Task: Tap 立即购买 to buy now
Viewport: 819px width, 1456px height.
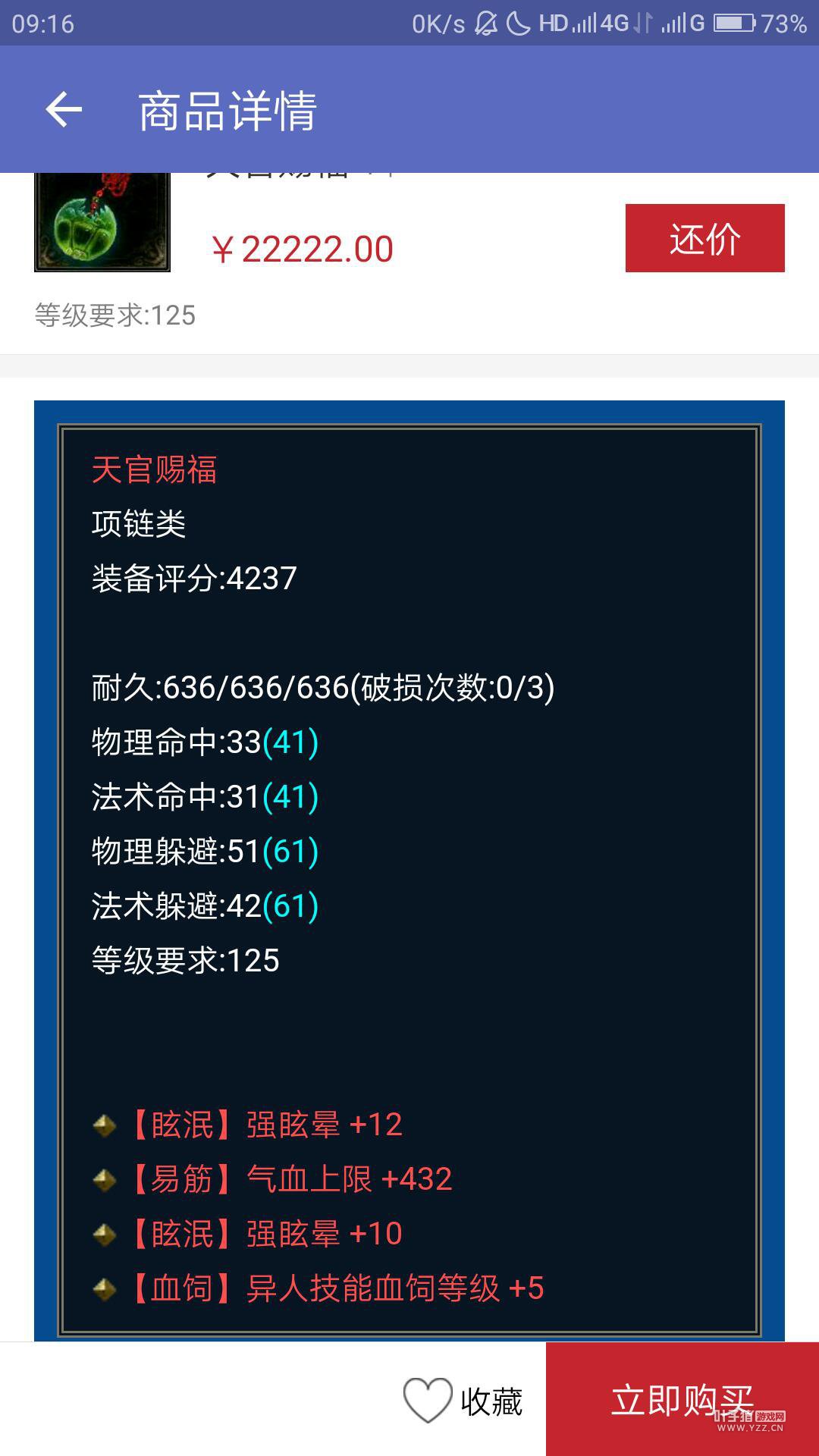Action: (682, 1400)
